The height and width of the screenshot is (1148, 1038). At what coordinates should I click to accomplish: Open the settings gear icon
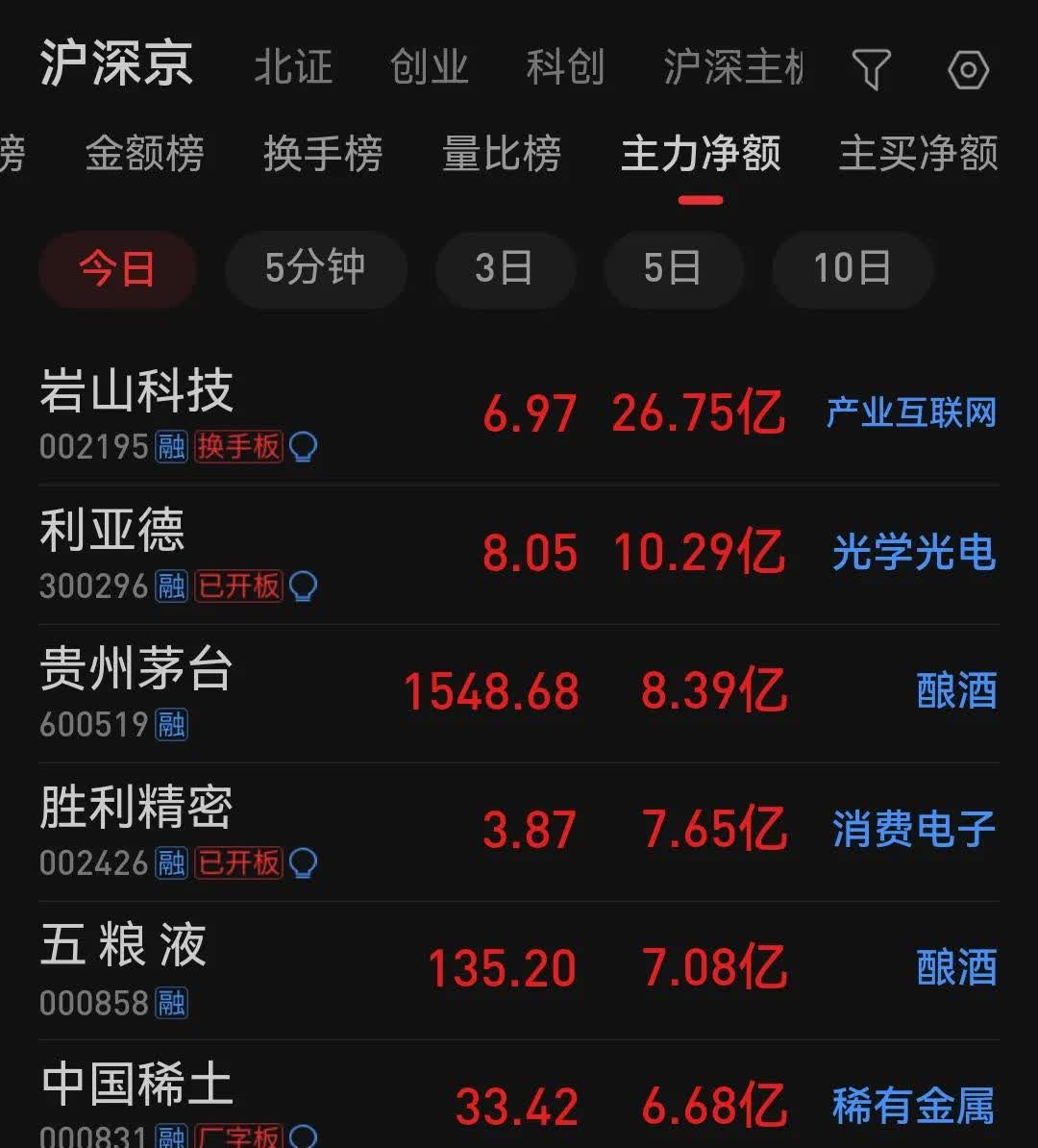[968, 68]
